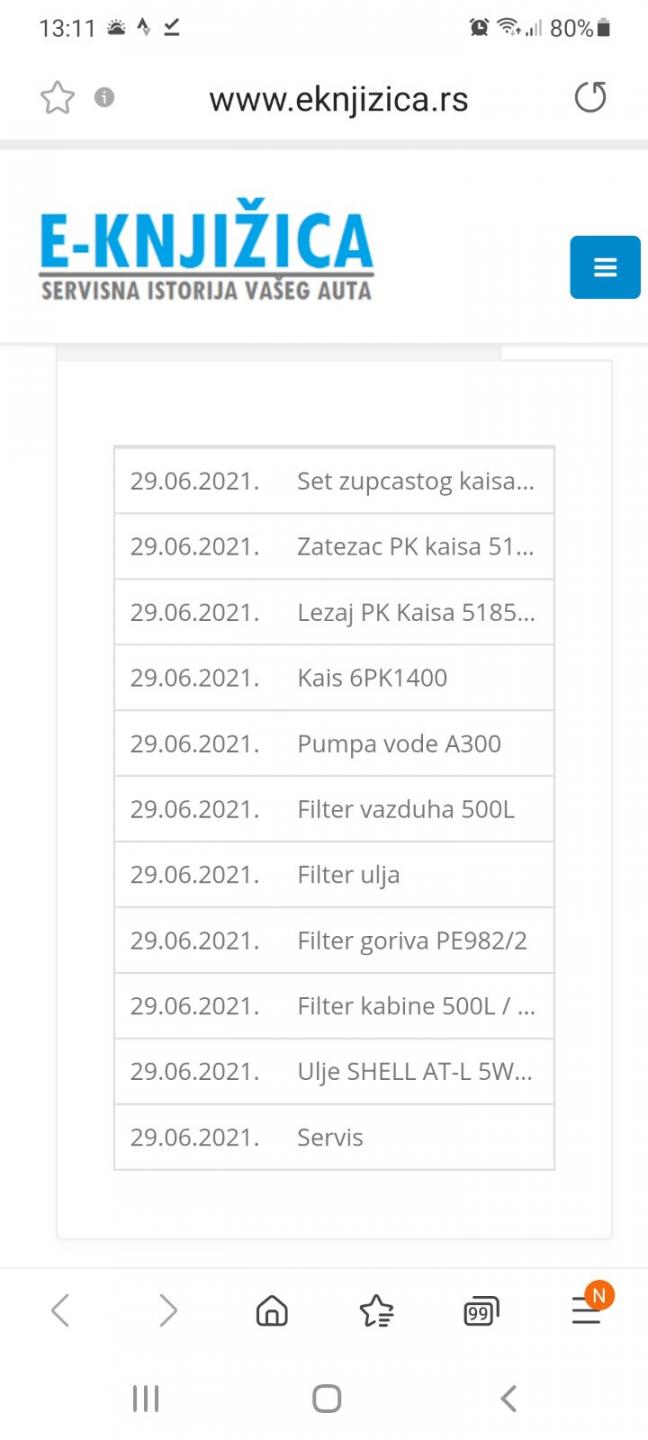The width and height of the screenshot is (648, 1440).
Task: Go to the phone home screen
Action: (327, 1398)
